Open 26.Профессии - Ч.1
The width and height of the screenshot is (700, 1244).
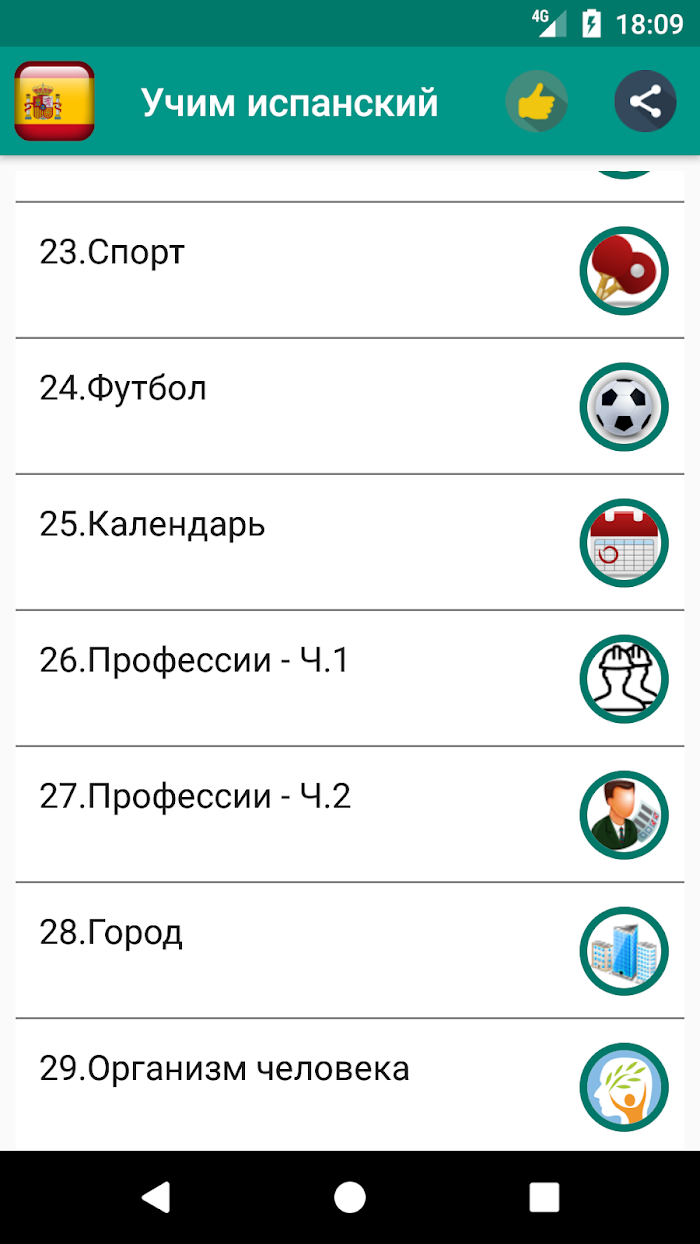(349, 678)
